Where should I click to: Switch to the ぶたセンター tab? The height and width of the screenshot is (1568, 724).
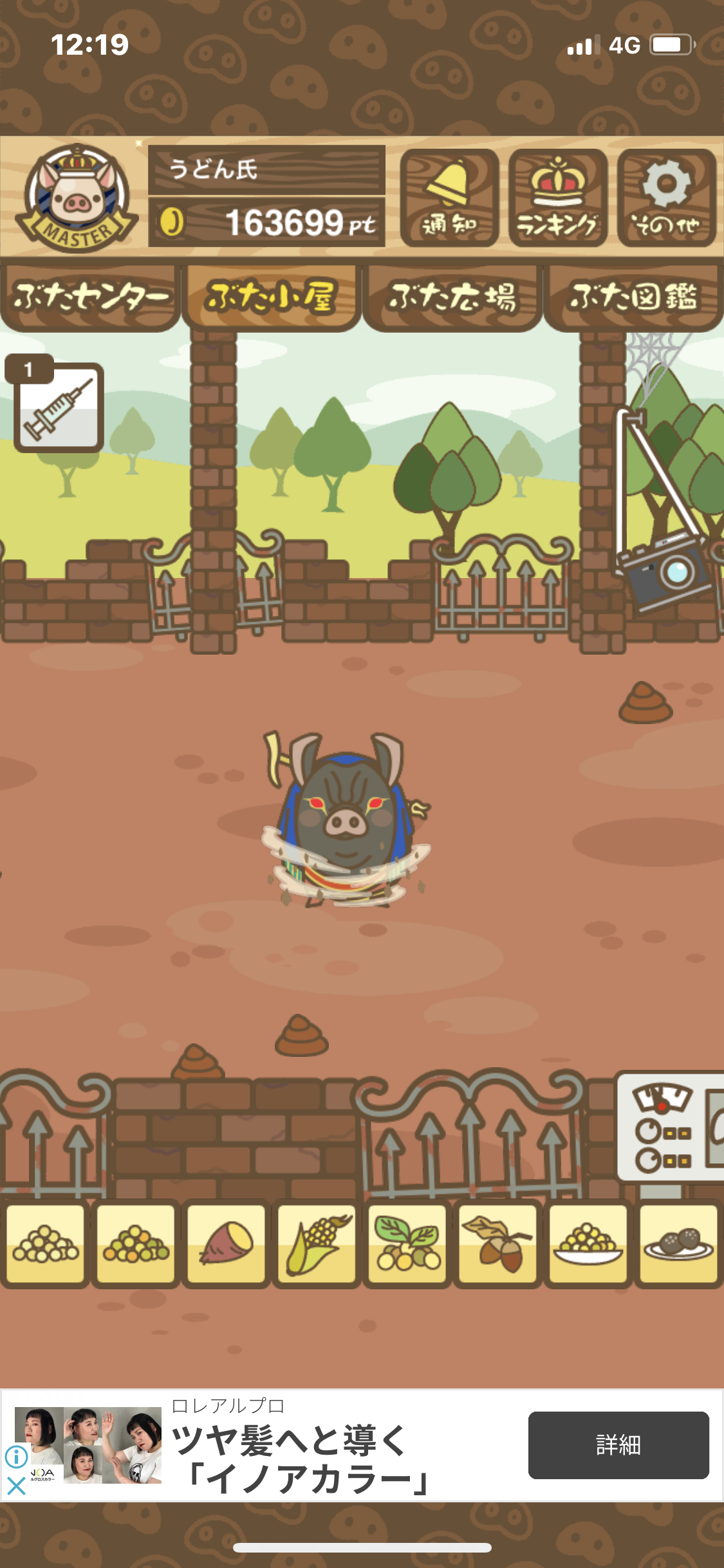coord(90,297)
